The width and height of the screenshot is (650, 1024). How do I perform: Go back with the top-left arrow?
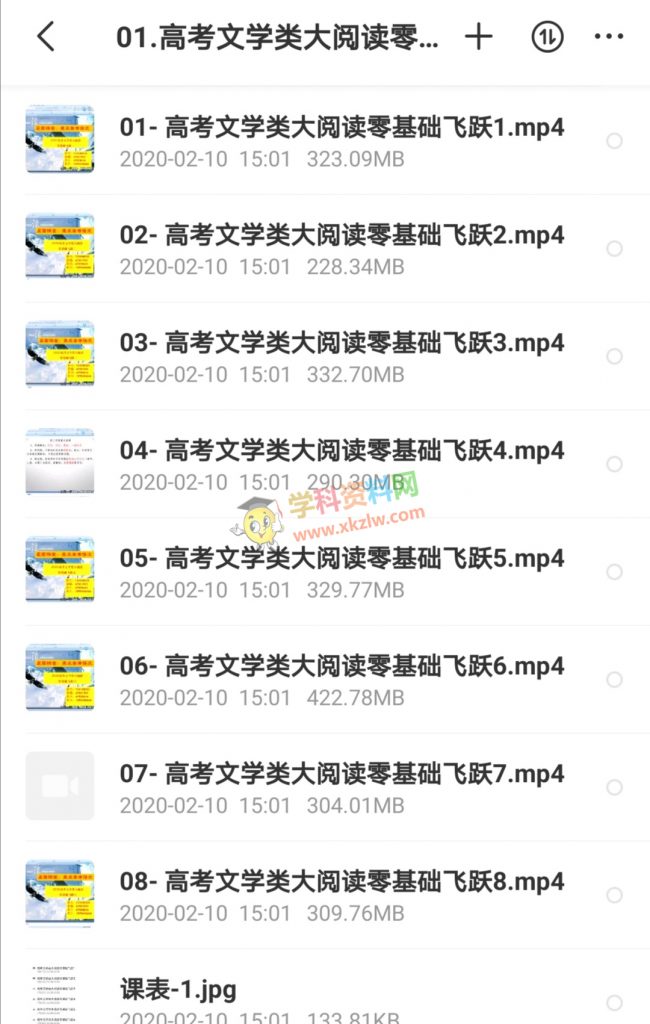[45, 38]
